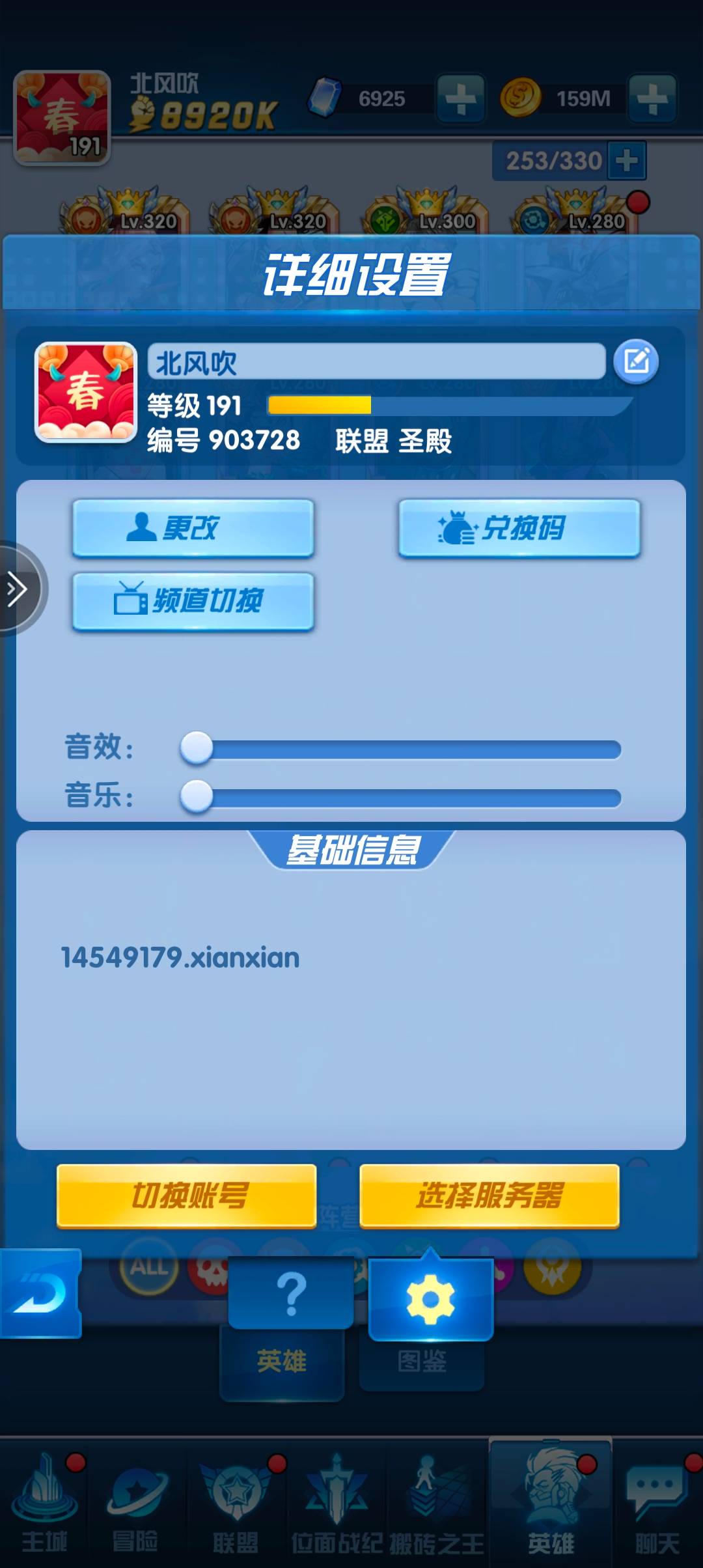Open the 兑换码 redeem code option

coord(519,528)
